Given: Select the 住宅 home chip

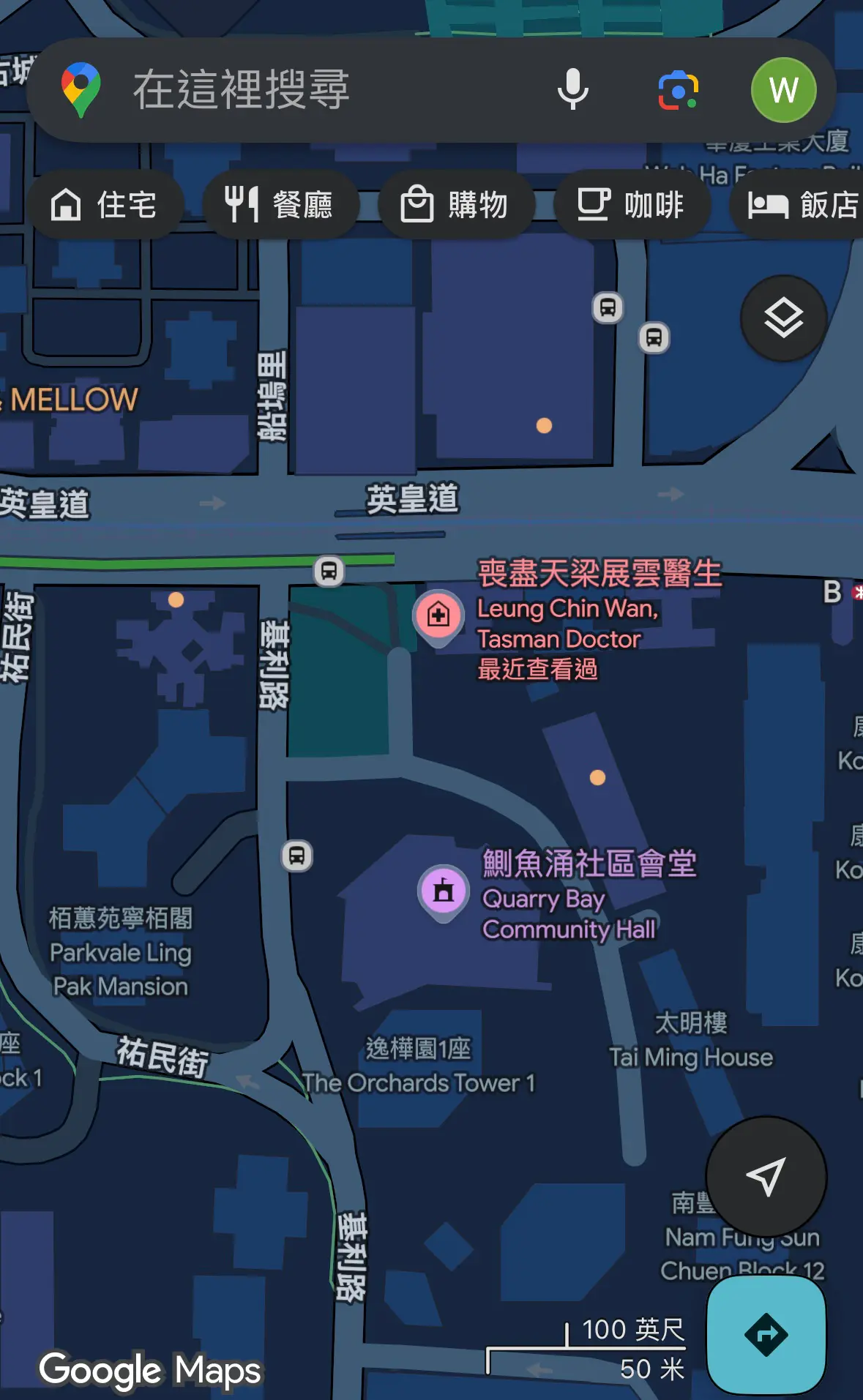Looking at the screenshot, I should [105, 204].
